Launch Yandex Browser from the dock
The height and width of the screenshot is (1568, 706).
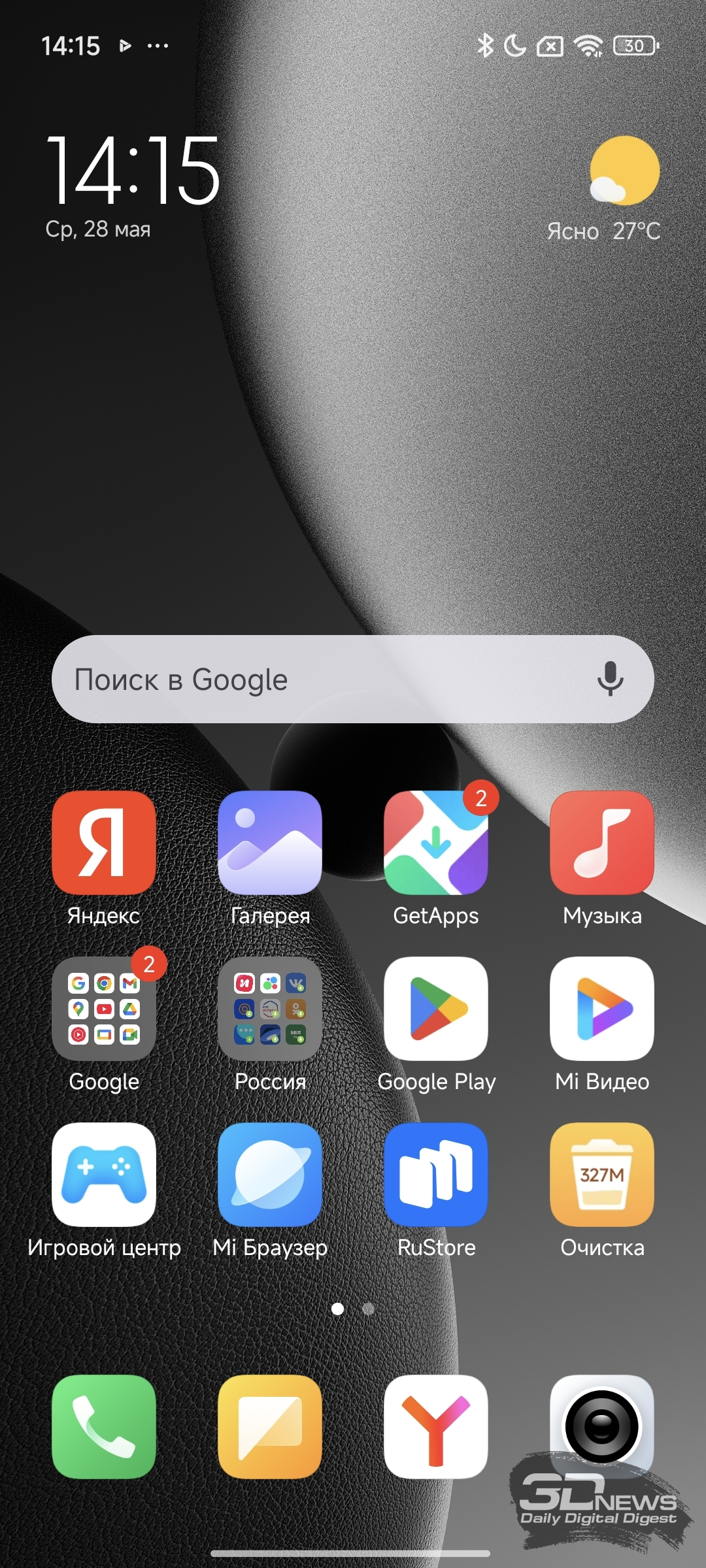point(436,1427)
